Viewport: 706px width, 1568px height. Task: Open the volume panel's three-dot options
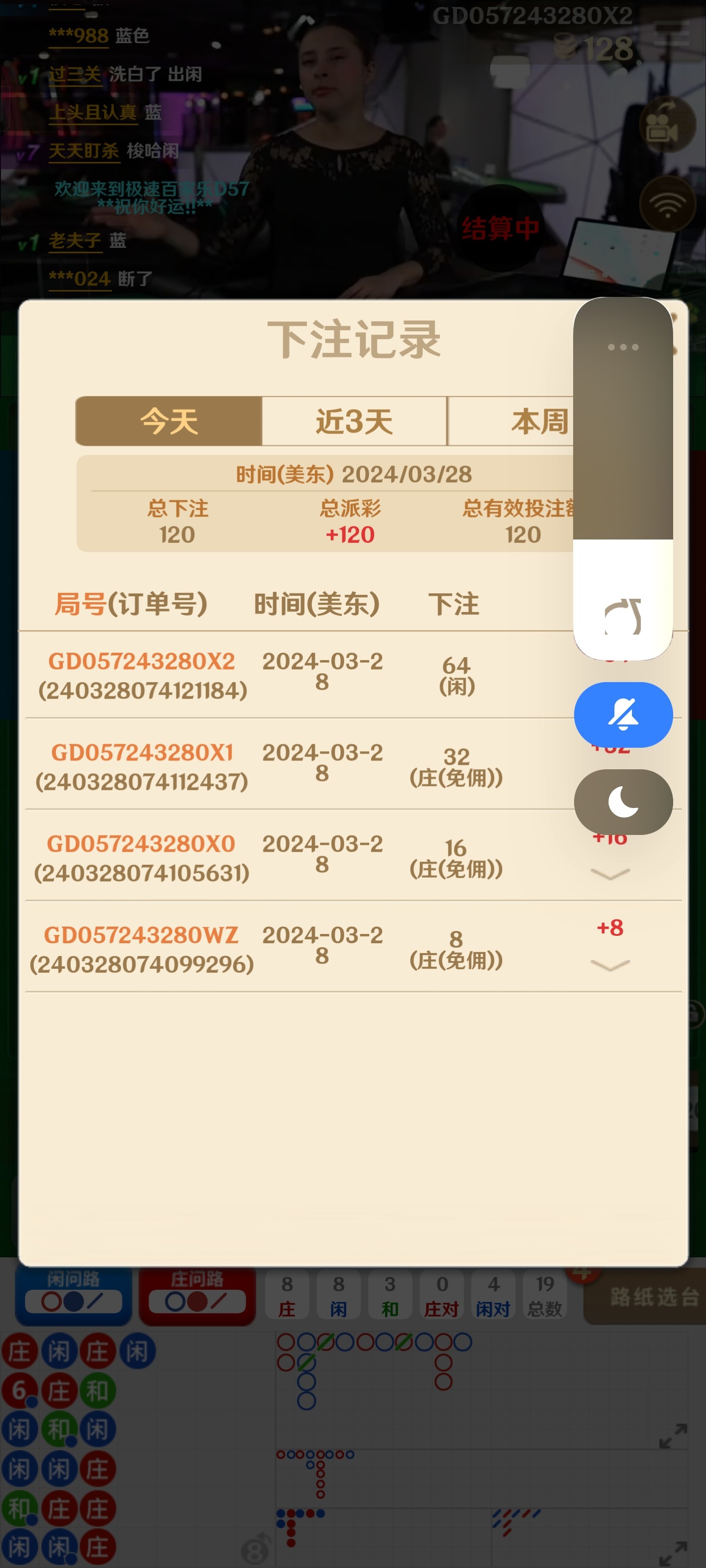click(x=623, y=347)
